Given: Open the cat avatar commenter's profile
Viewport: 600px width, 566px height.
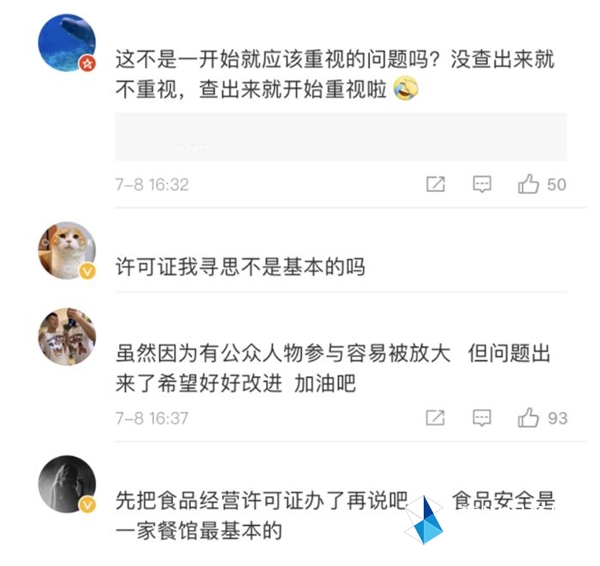Looking at the screenshot, I should (x=66, y=250).
